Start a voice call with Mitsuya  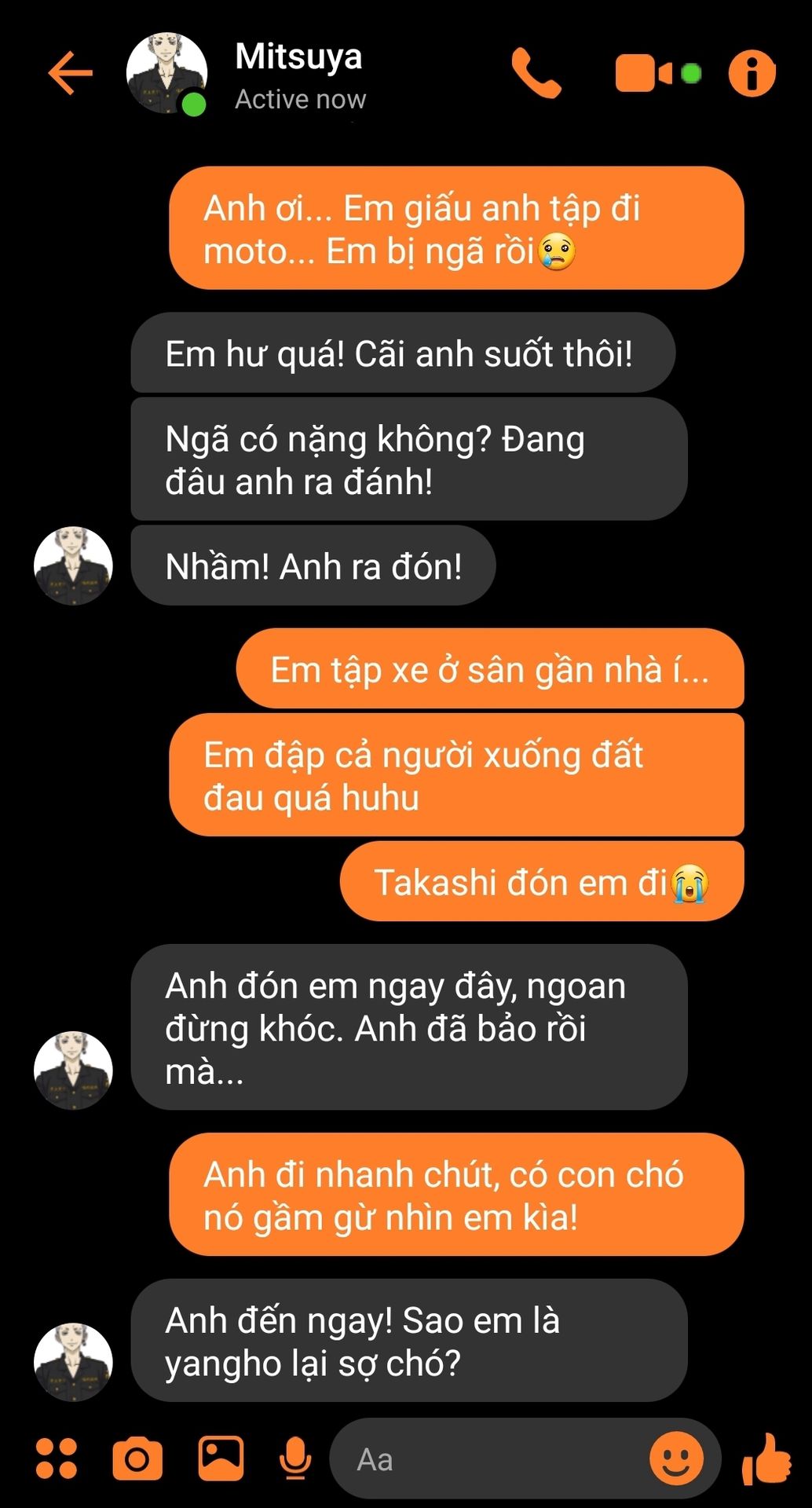tap(537, 73)
